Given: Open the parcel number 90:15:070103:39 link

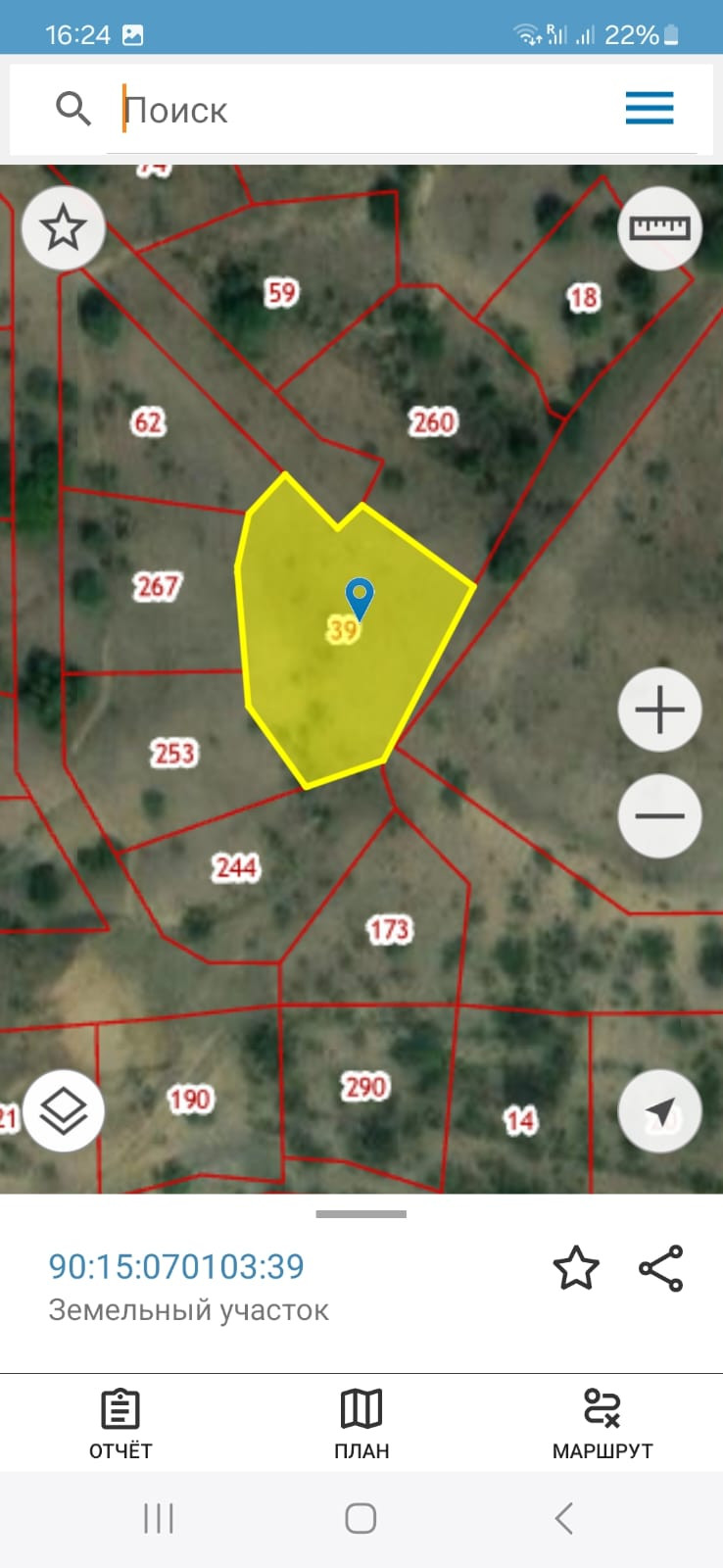Looking at the screenshot, I should click(176, 1266).
